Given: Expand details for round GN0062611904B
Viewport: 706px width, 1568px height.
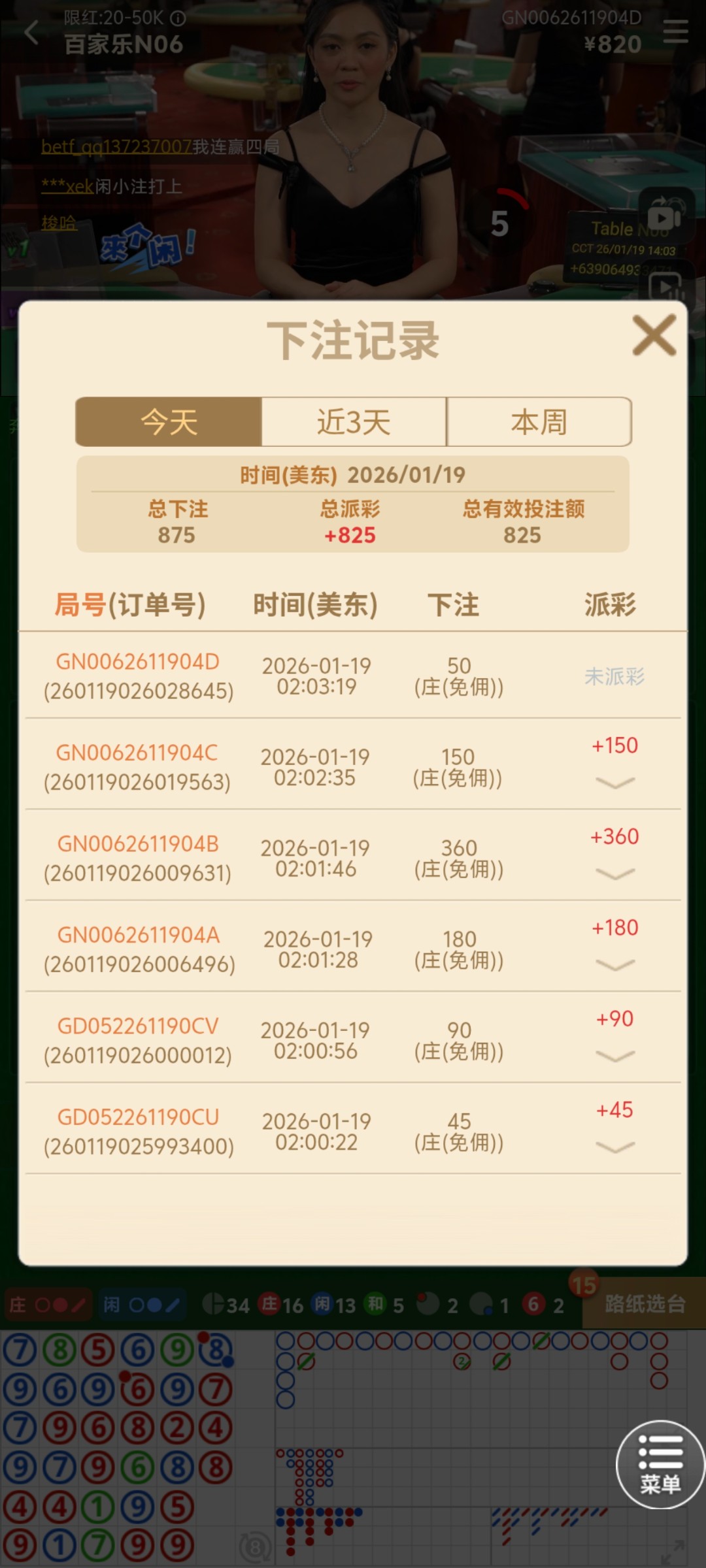Looking at the screenshot, I should pyautogui.click(x=615, y=874).
